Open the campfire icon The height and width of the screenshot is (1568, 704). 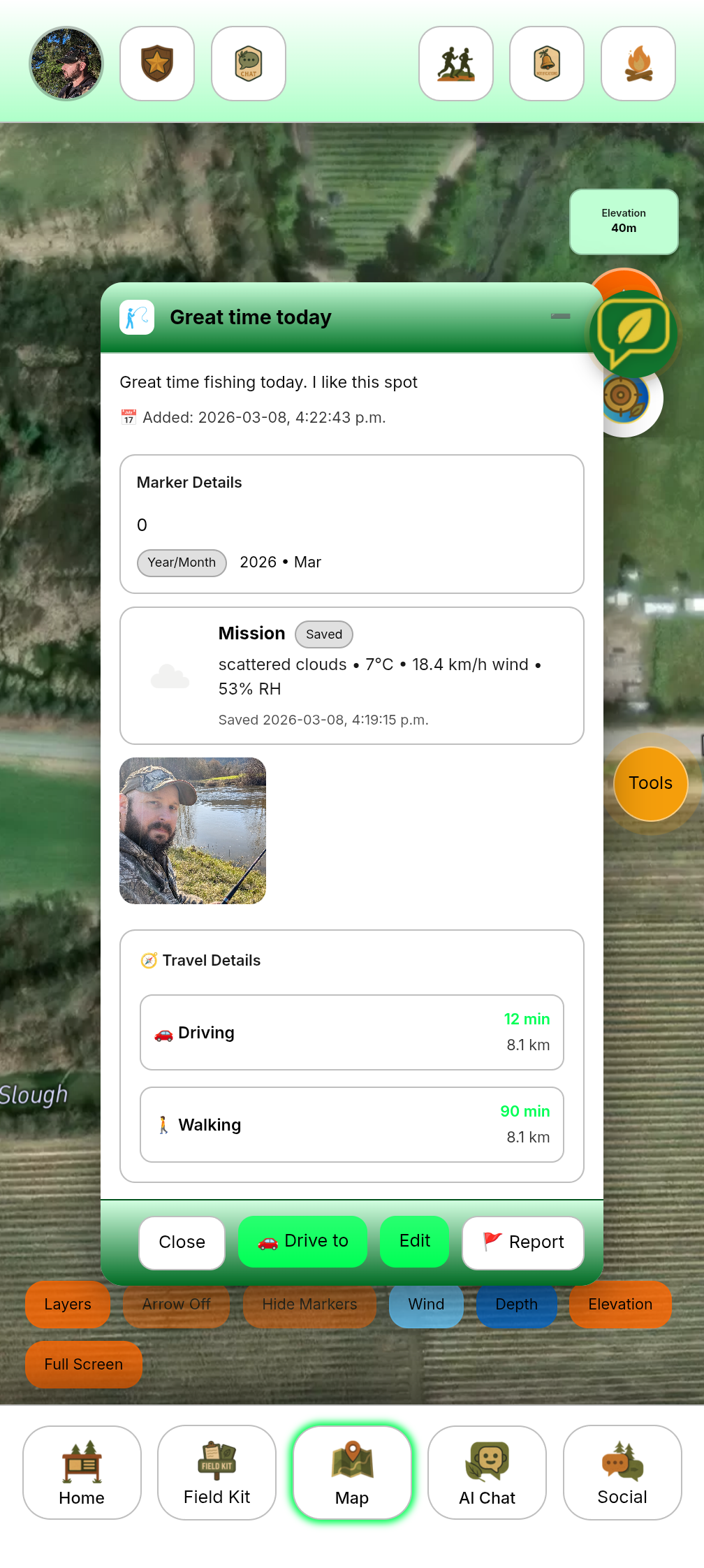(x=638, y=64)
